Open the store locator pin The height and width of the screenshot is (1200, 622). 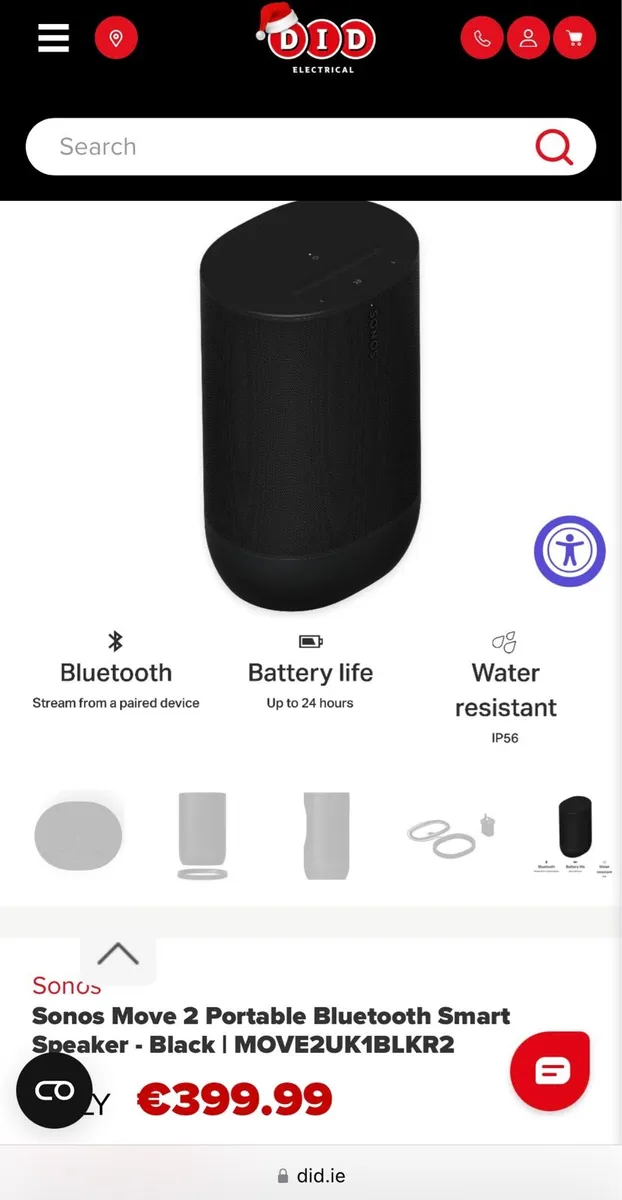116,39
